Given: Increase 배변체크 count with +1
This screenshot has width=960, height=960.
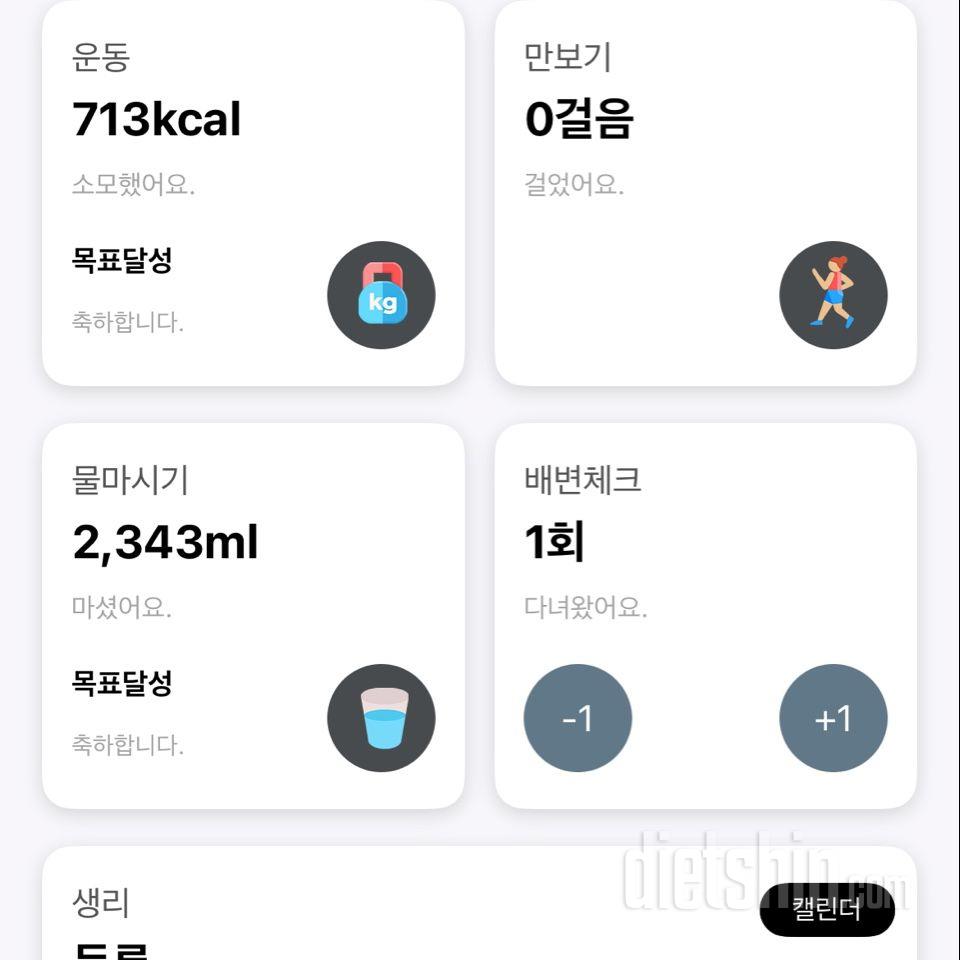Looking at the screenshot, I should (833, 718).
